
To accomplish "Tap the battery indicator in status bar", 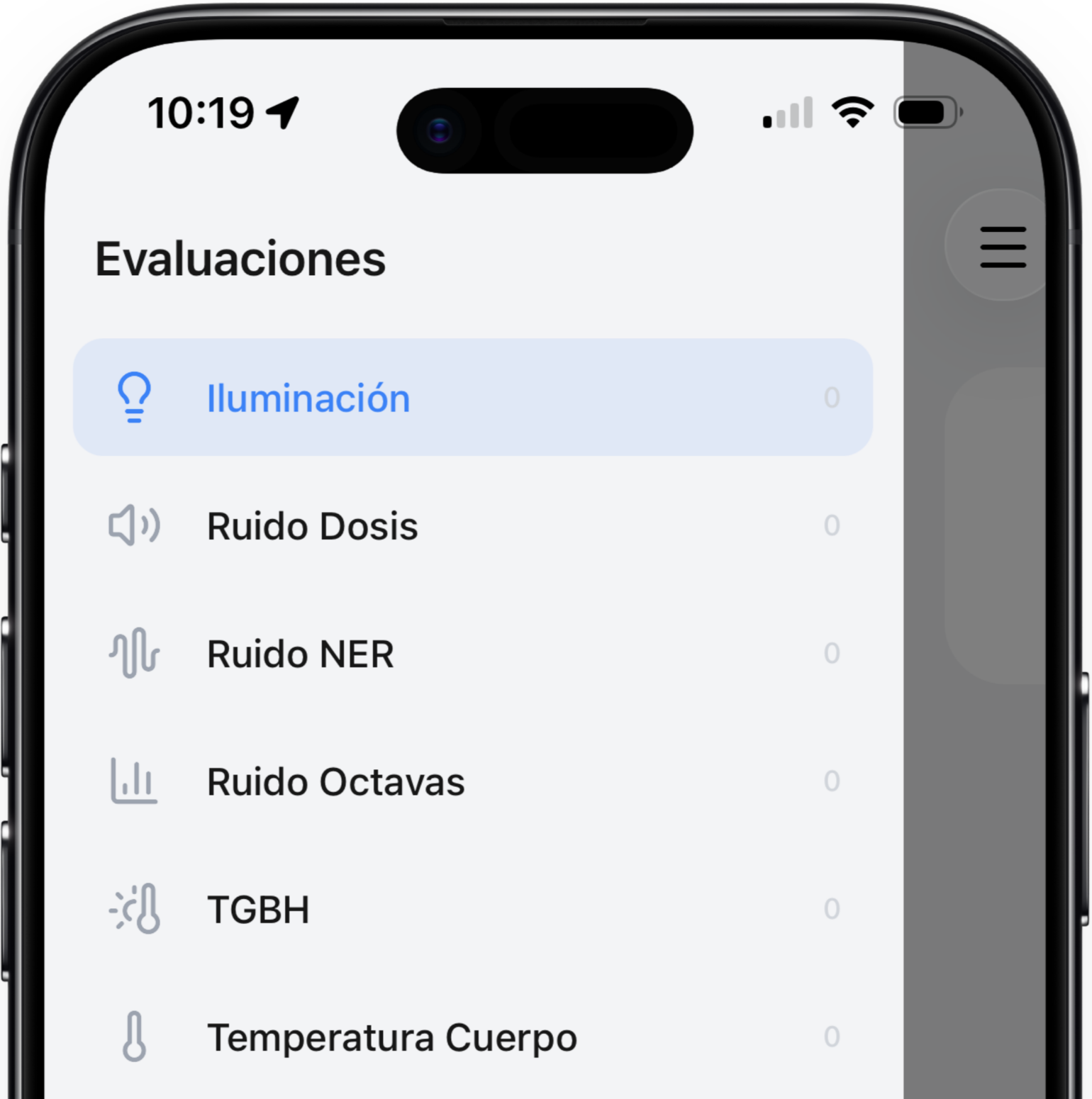I will point(925,112).
